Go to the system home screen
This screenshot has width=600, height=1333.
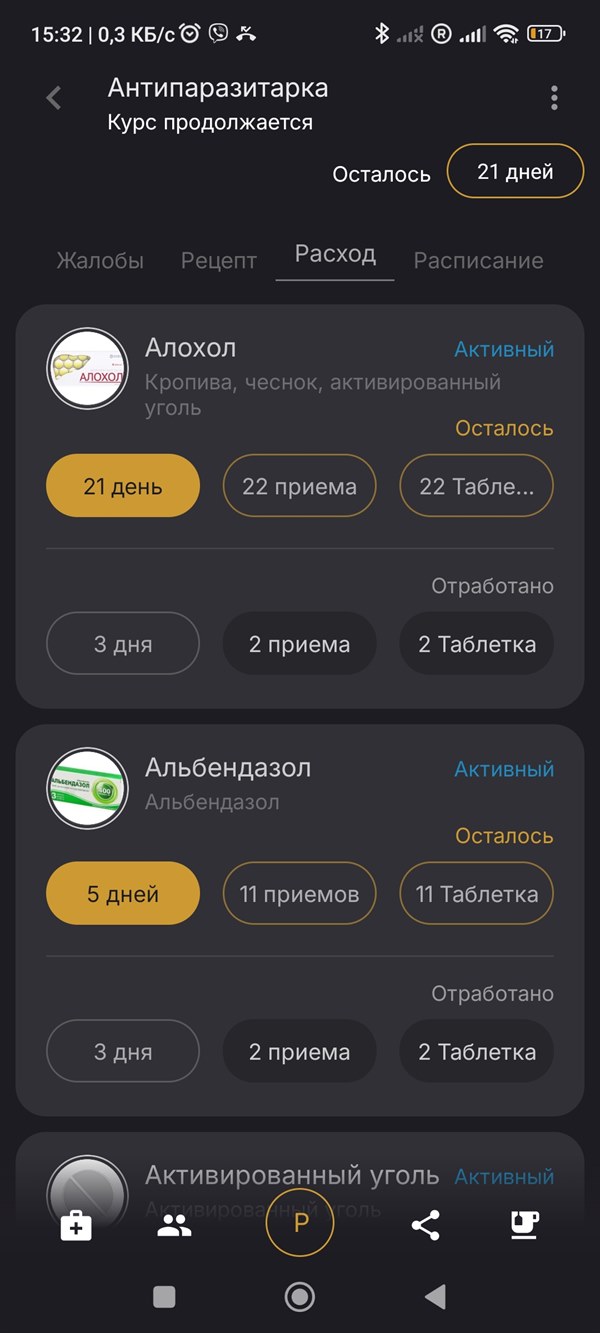(x=300, y=1297)
